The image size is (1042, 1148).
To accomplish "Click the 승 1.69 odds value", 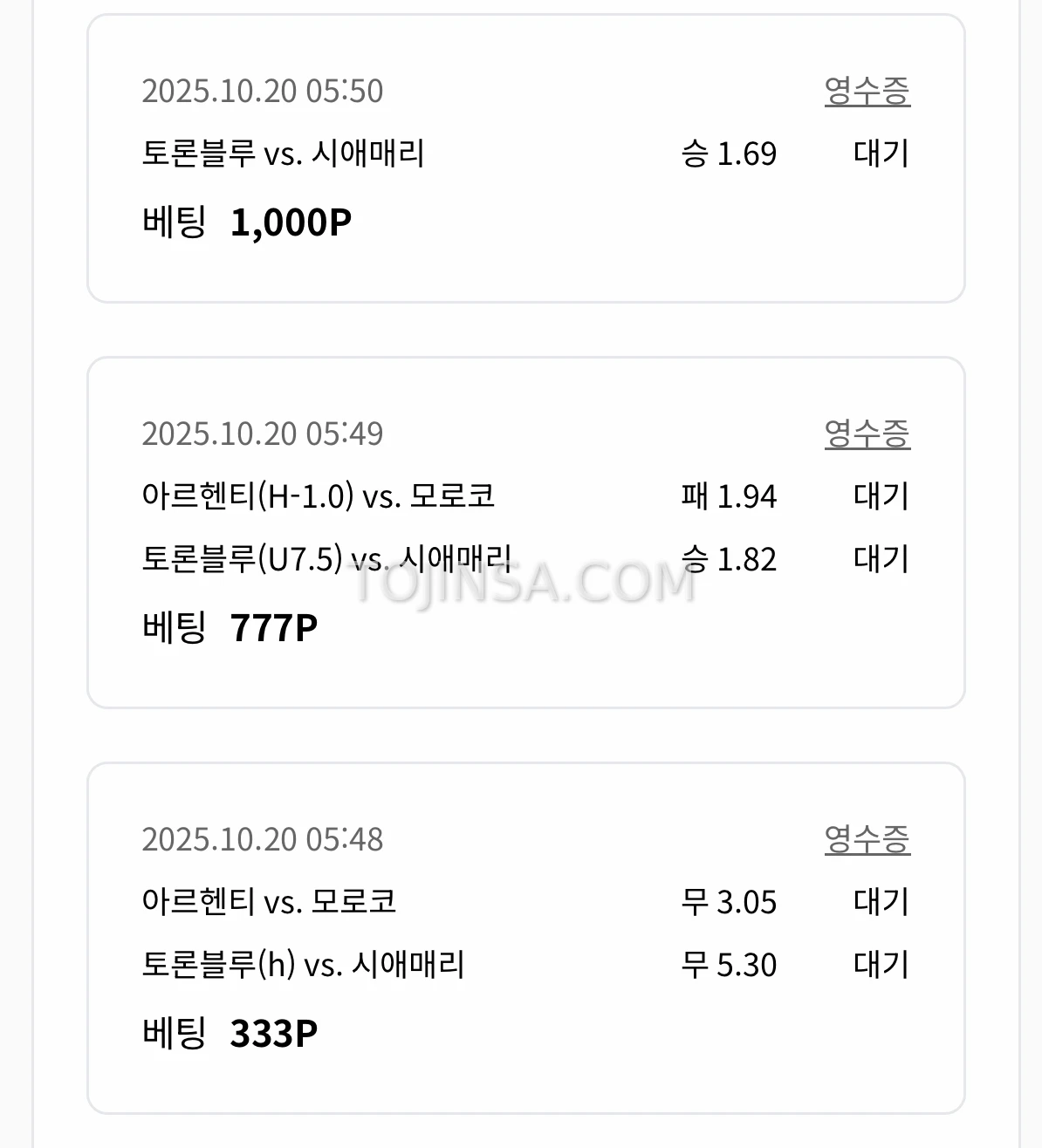I will point(731,153).
